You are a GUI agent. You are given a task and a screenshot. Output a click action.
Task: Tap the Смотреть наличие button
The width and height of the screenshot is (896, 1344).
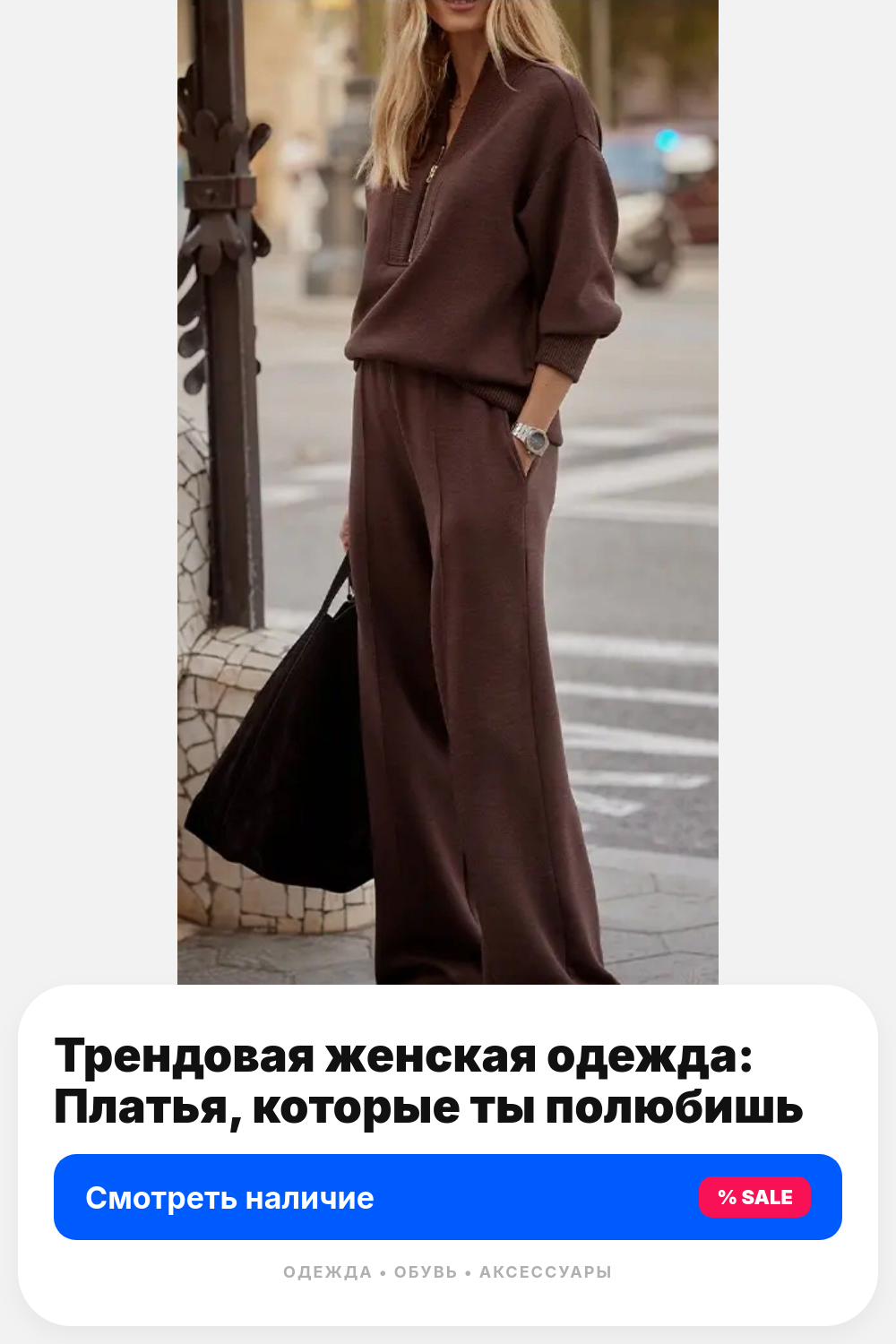point(448,1197)
